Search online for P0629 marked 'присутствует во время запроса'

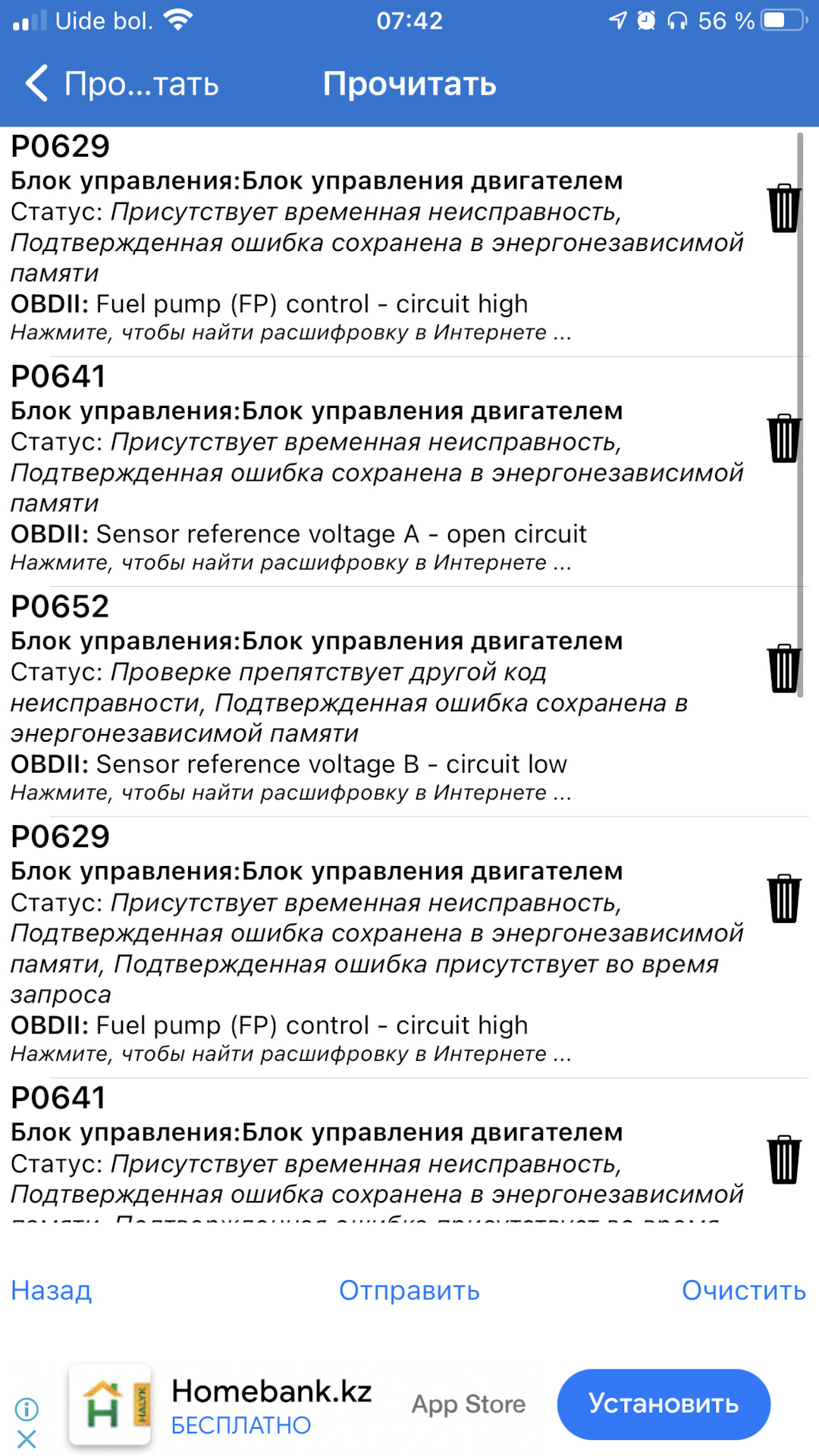tap(290, 1054)
